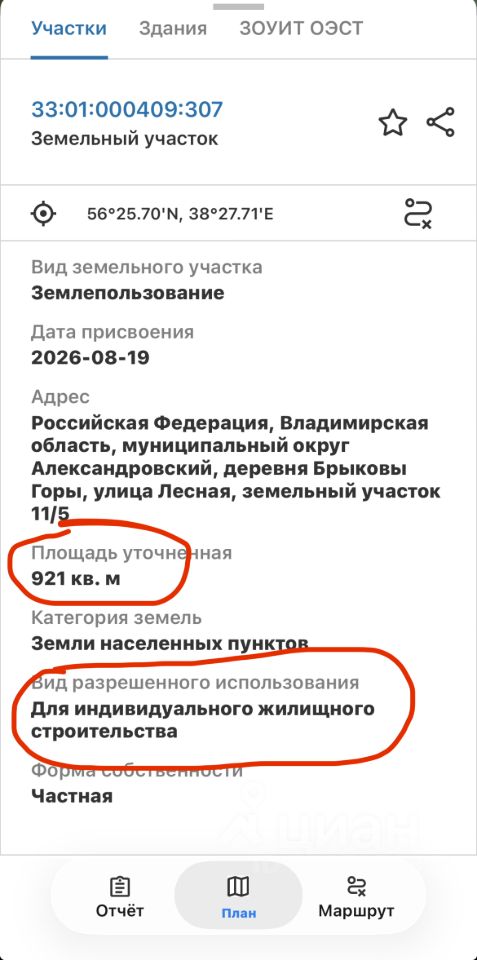Open cadastral number 33:01:000409:307
The height and width of the screenshot is (960, 477).
click(x=127, y=110)
